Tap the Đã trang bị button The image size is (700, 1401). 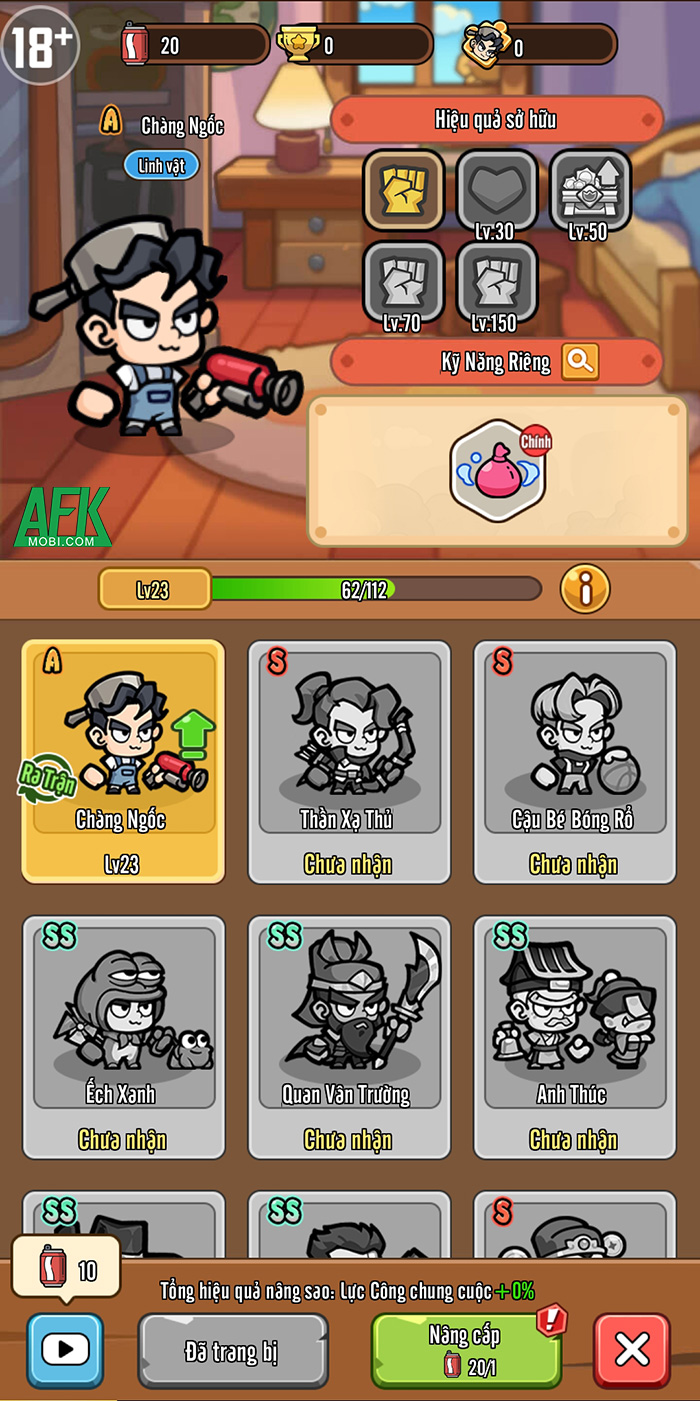click(x=232, y=1352)
